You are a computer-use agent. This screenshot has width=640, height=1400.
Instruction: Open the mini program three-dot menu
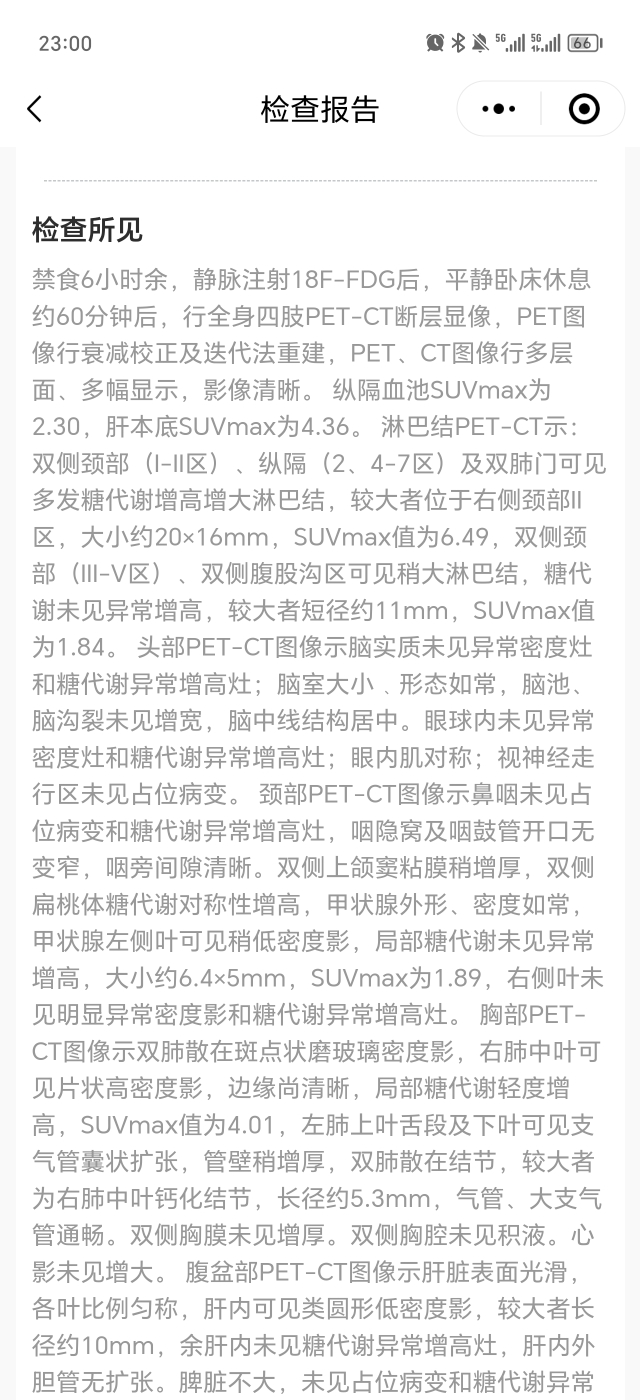[x=499, y=109]
